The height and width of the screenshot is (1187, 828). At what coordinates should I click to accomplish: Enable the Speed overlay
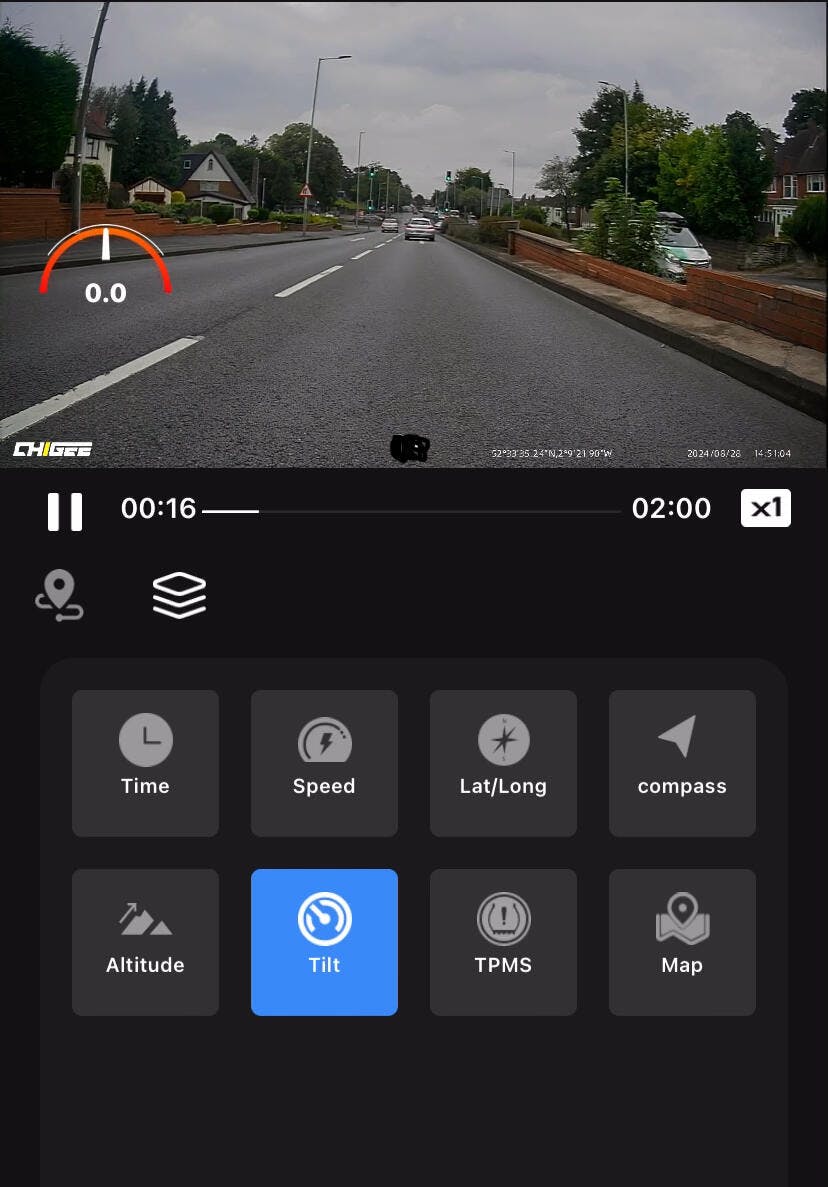click(x=324, y=763)
